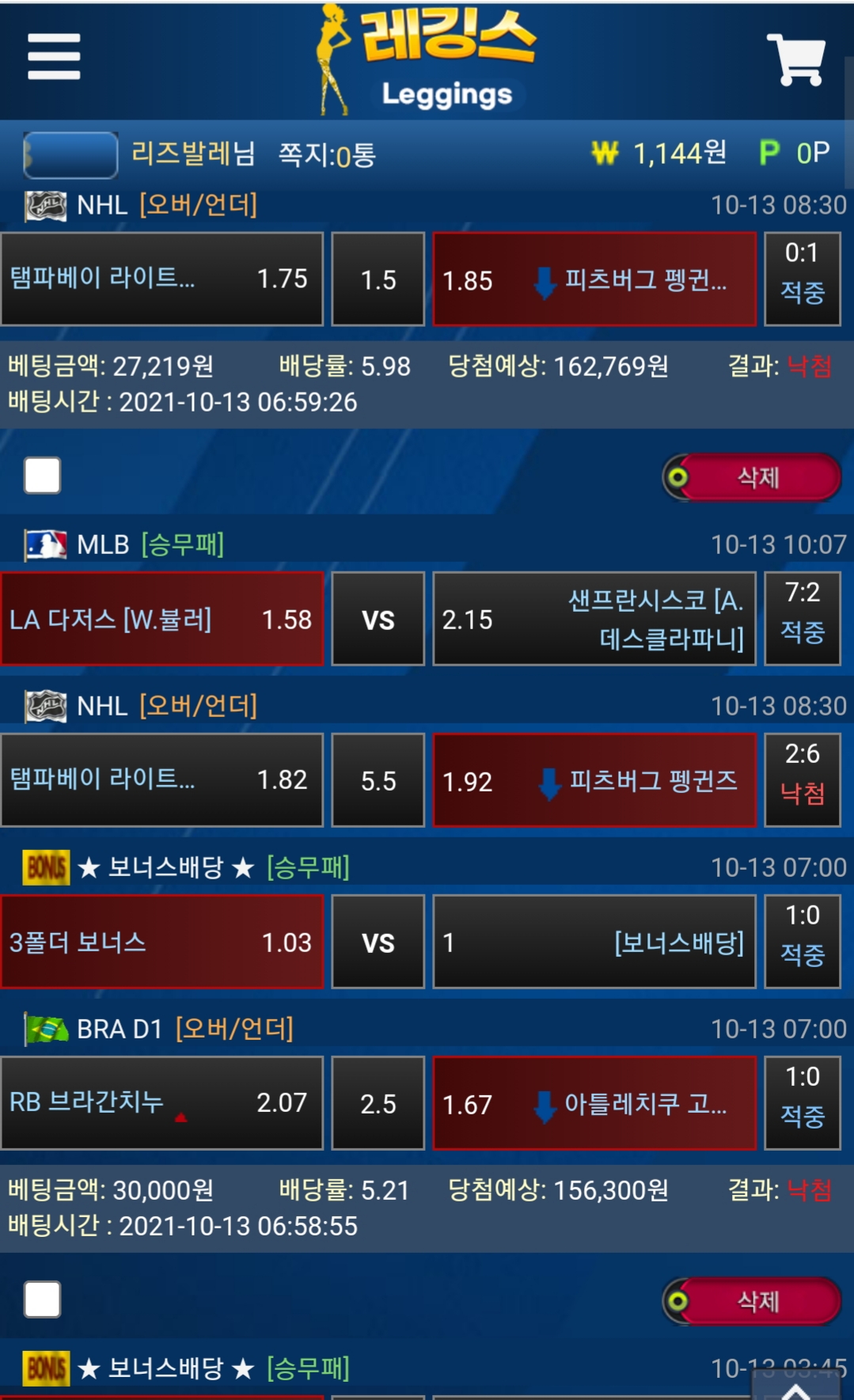Open the hamburger menu
This screenshot has height=1400, width=854.
[54, 57]
